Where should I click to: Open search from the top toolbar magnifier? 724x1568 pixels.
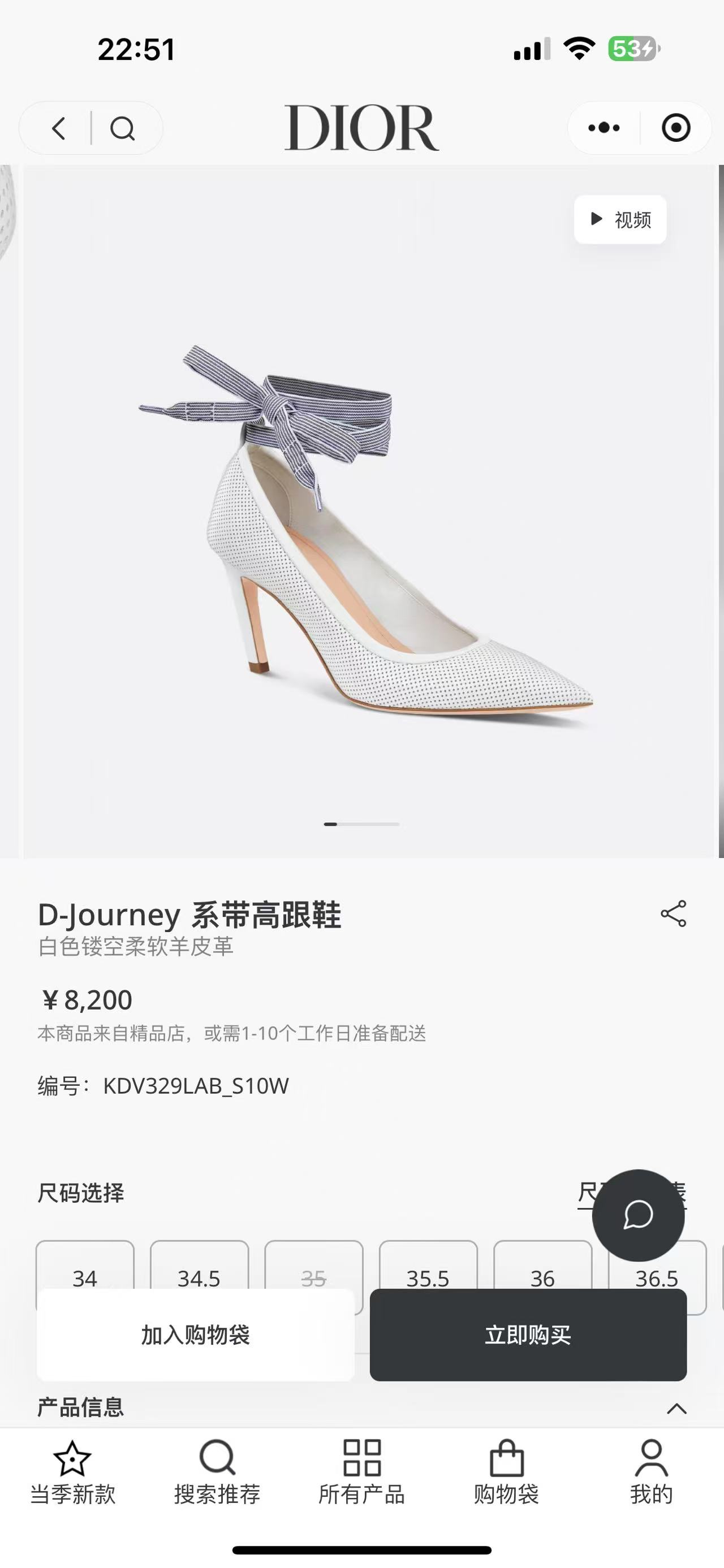(125, 128)
